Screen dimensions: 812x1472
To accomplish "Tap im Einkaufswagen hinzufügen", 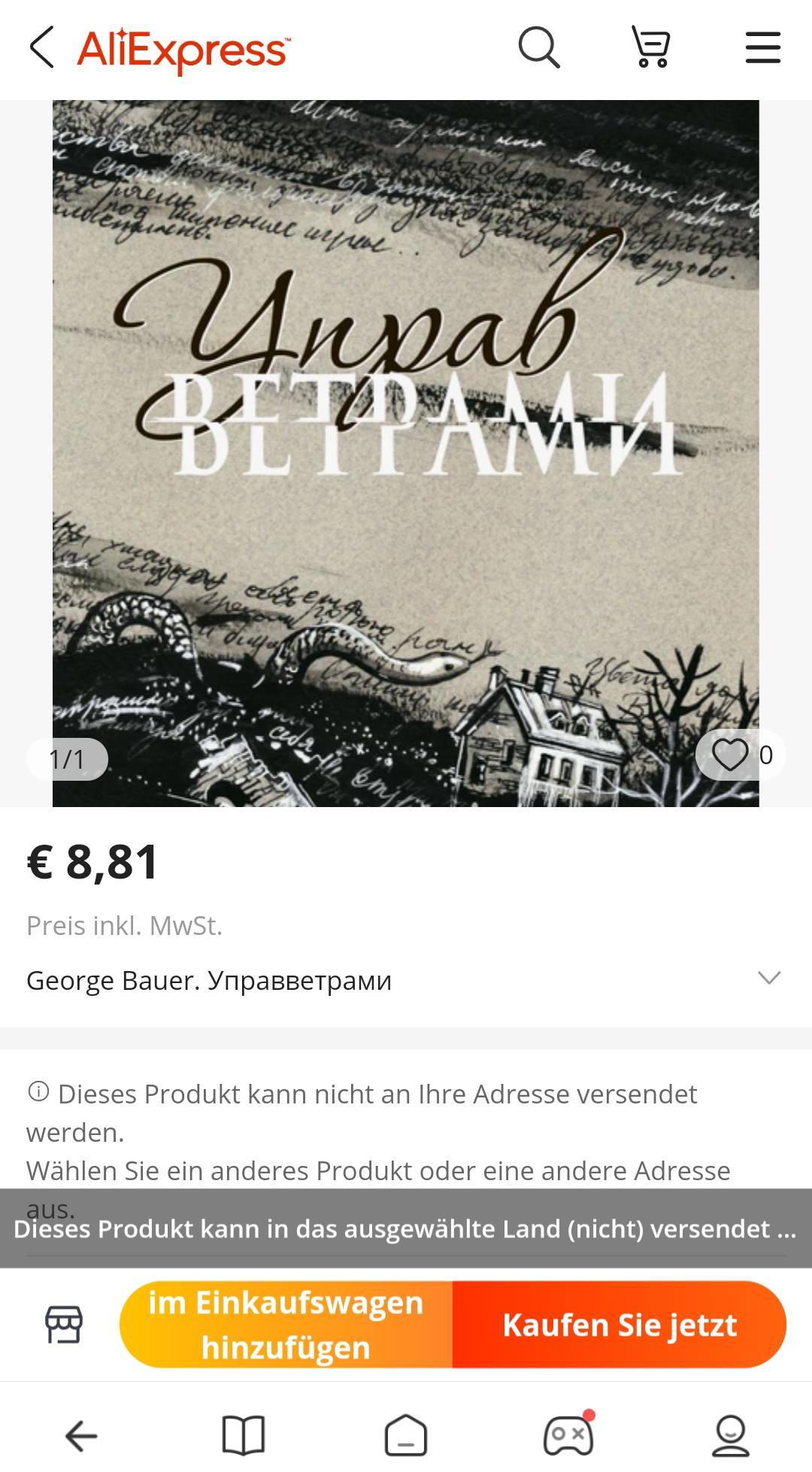I will (286, 1325).
